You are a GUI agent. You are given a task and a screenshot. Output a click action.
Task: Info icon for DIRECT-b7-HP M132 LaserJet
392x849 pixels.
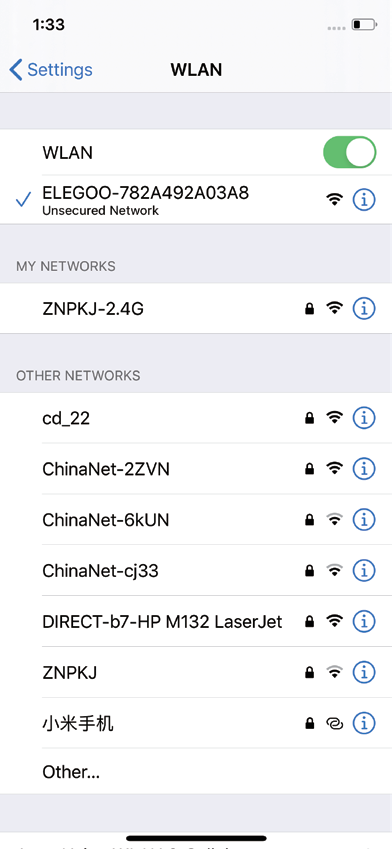[364, 622]
